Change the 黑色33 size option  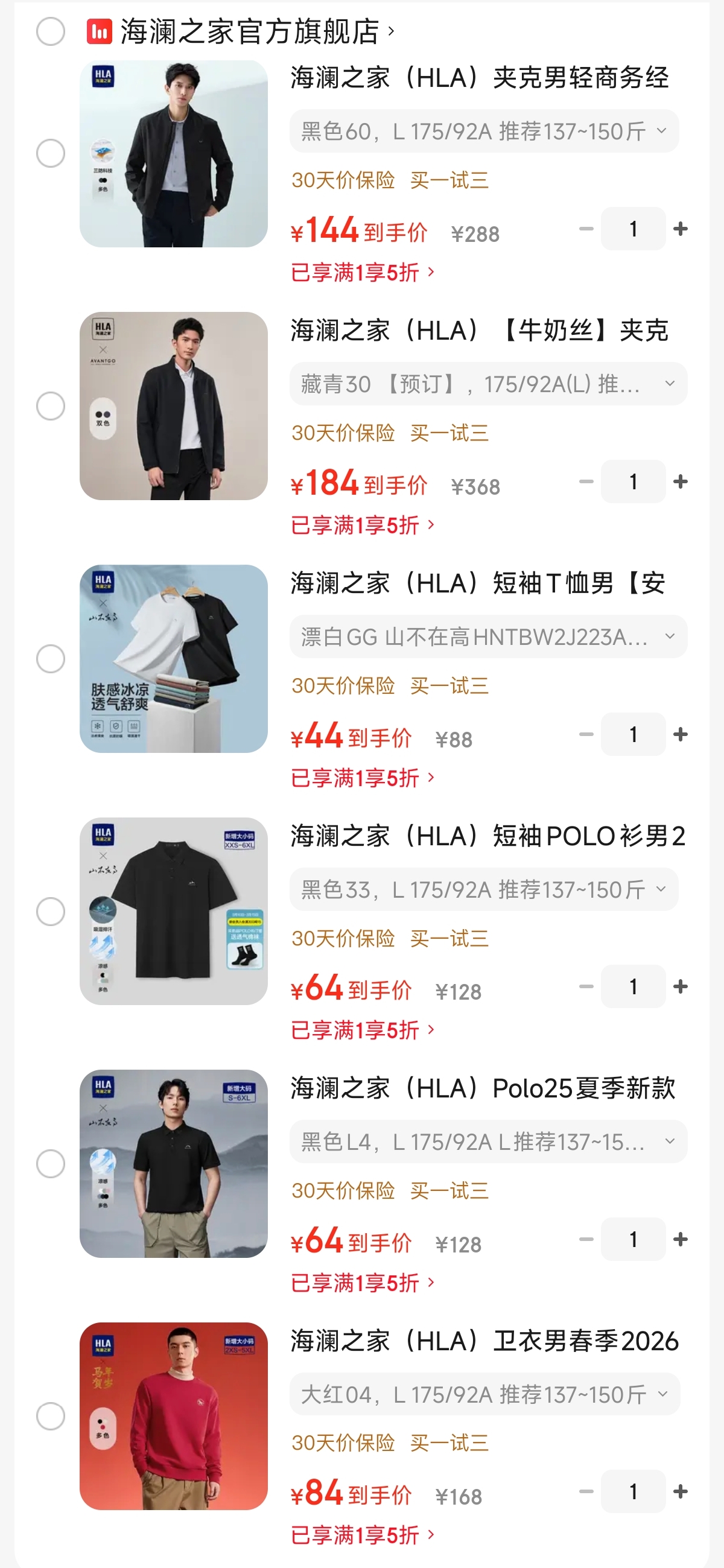484,889
